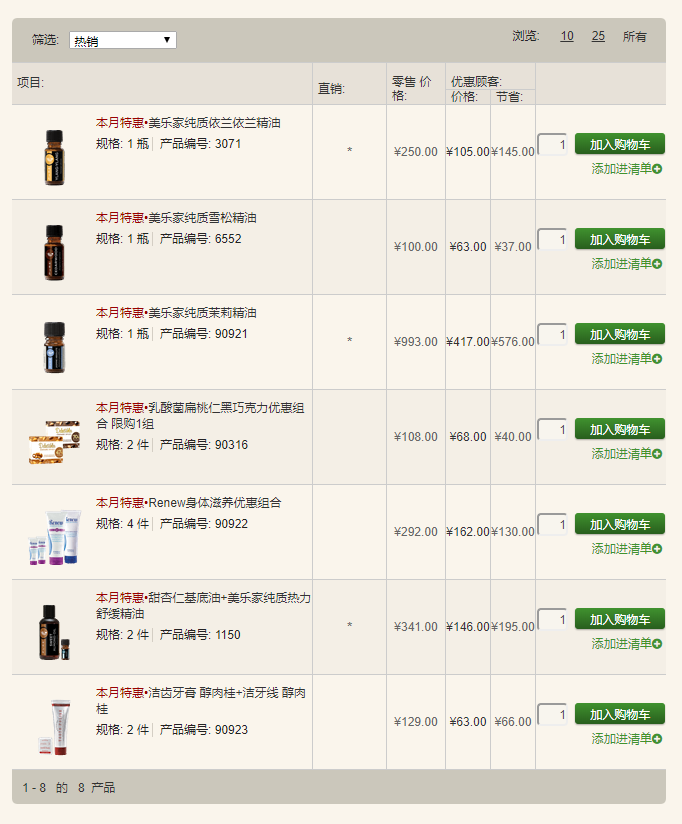Add 茉莉精油 to shopping cart
The height and width of the screenshot is (824, 682).
coord(619,335)
